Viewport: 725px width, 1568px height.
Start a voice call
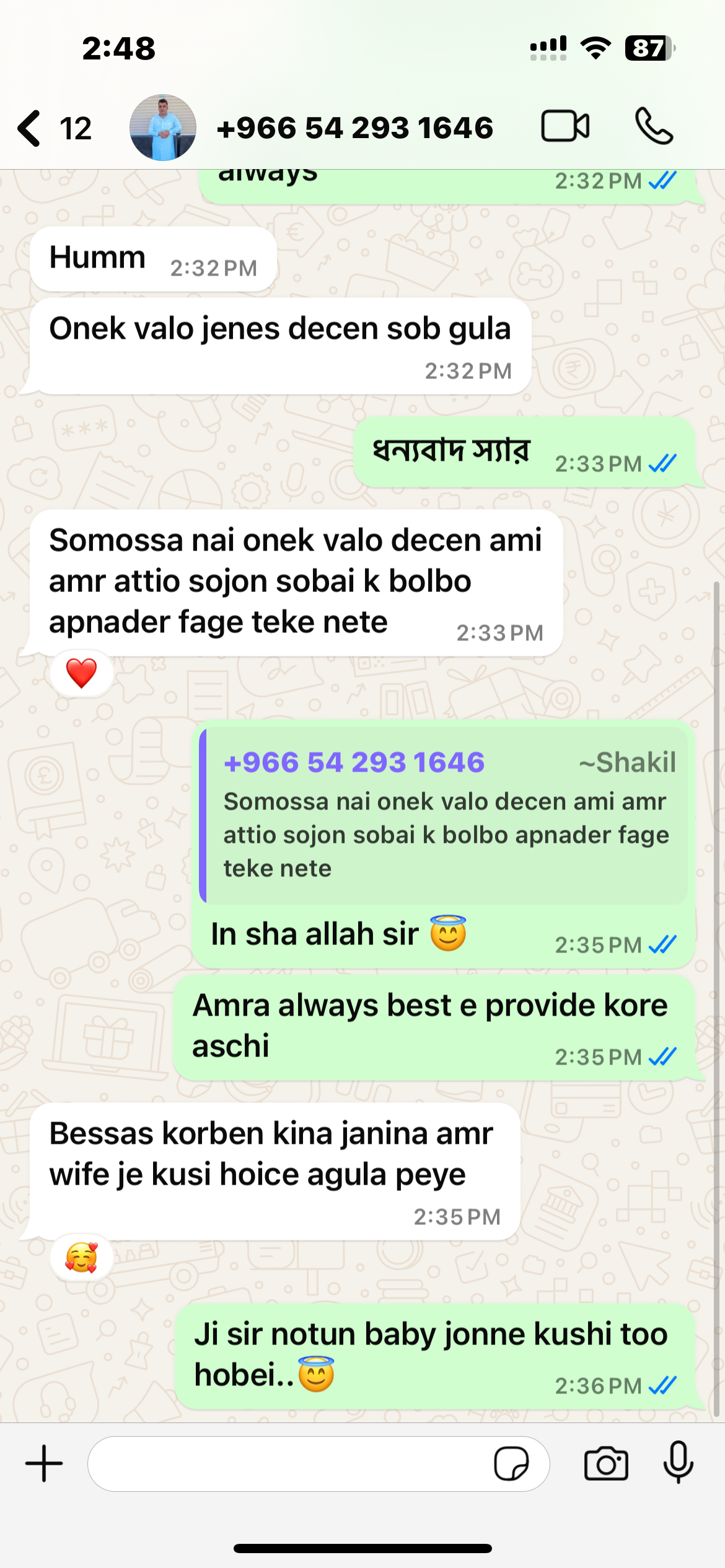click(654, 126)
